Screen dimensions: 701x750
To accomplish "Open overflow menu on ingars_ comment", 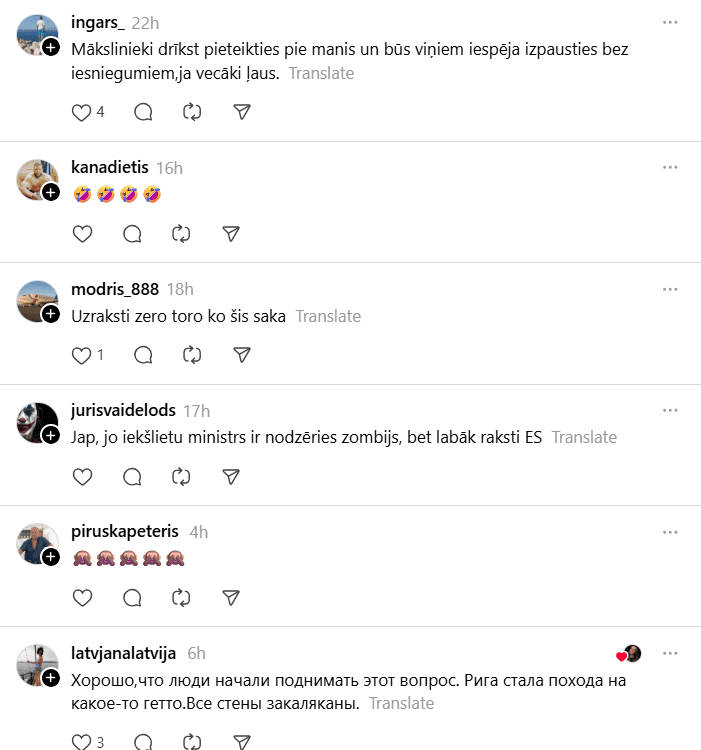I will (x=670, y=22).
